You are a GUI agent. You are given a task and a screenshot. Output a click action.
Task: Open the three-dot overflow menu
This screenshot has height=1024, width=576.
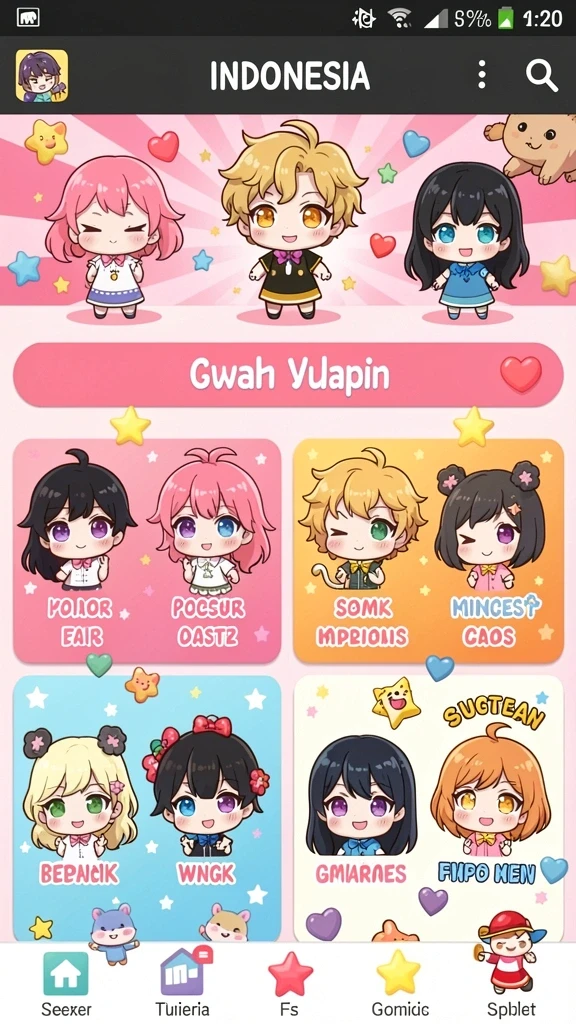pos(482,75)
